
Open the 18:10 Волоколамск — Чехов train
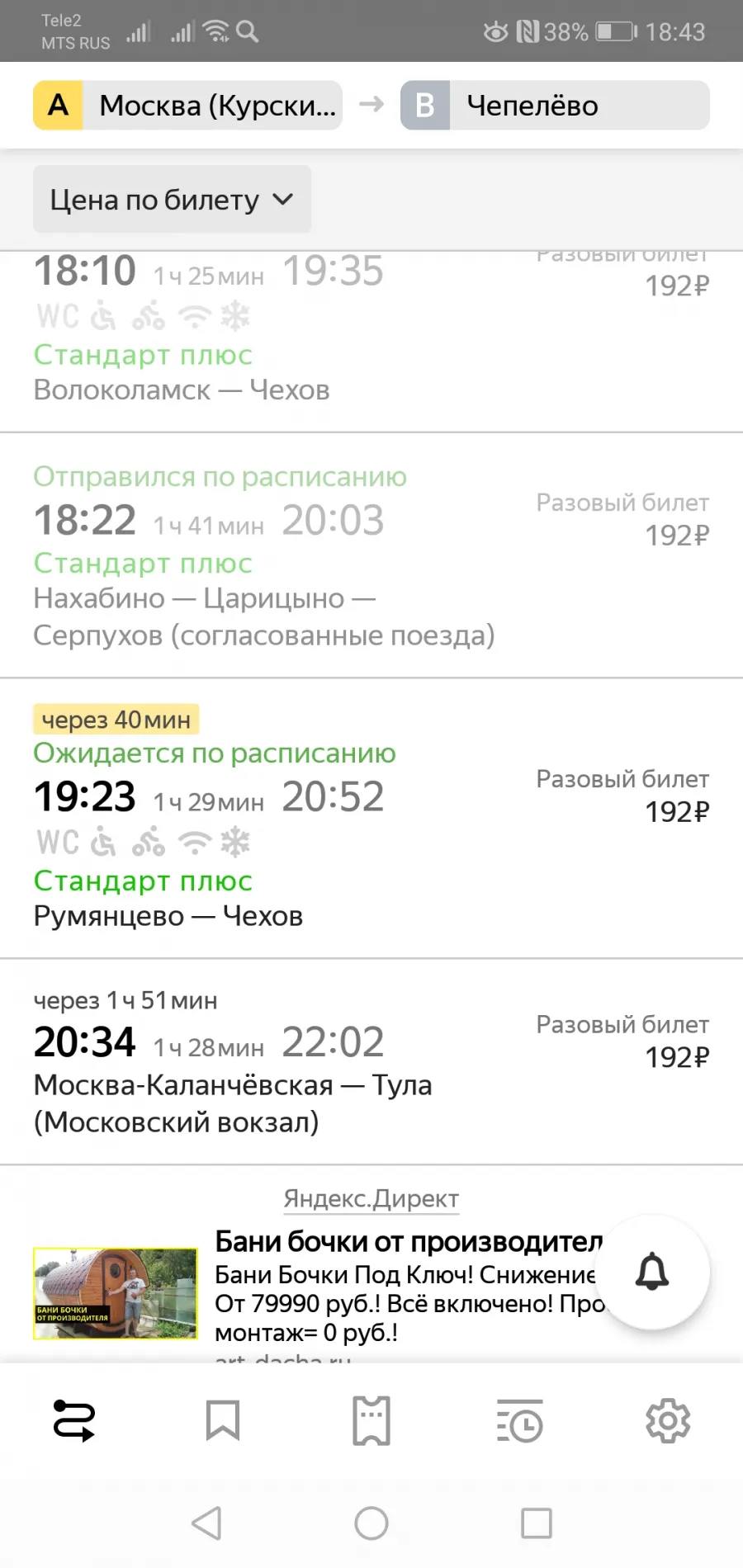tap(371, 341)
